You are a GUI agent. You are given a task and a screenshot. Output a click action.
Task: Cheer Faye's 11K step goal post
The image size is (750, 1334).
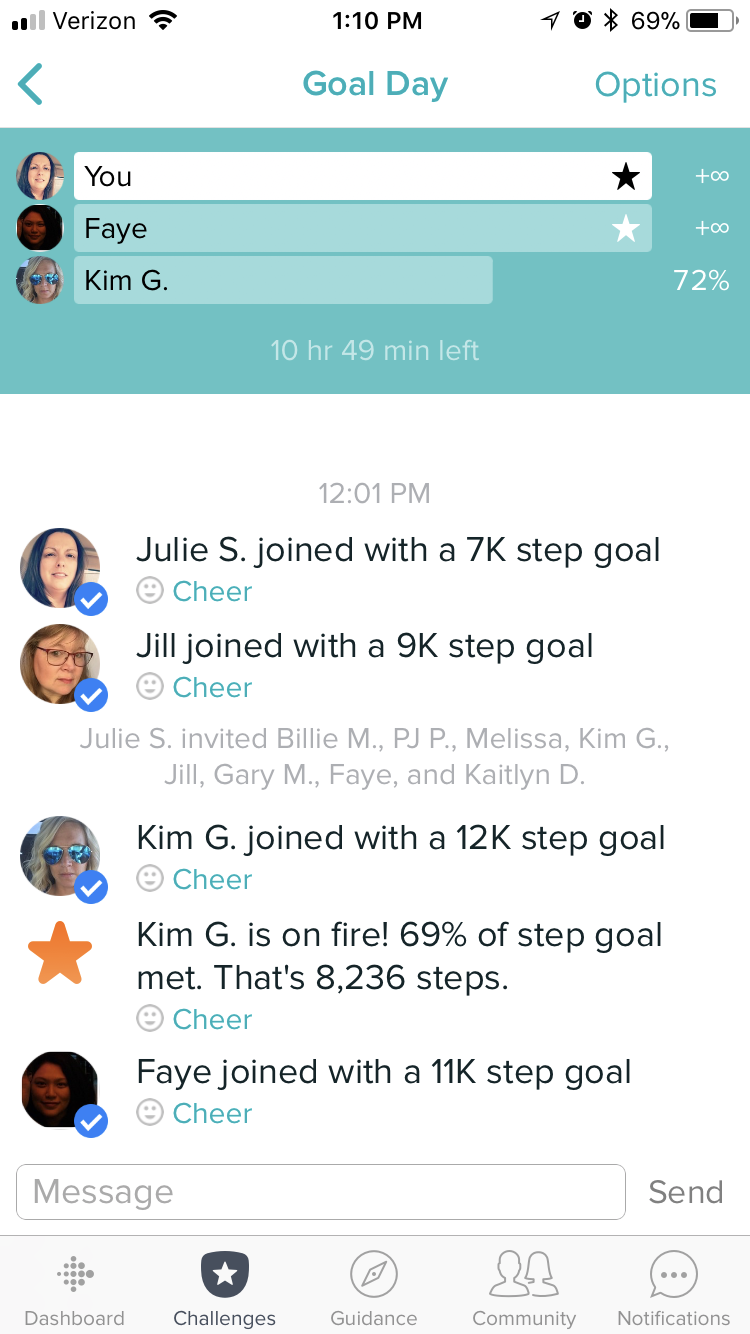(195, 1114)
